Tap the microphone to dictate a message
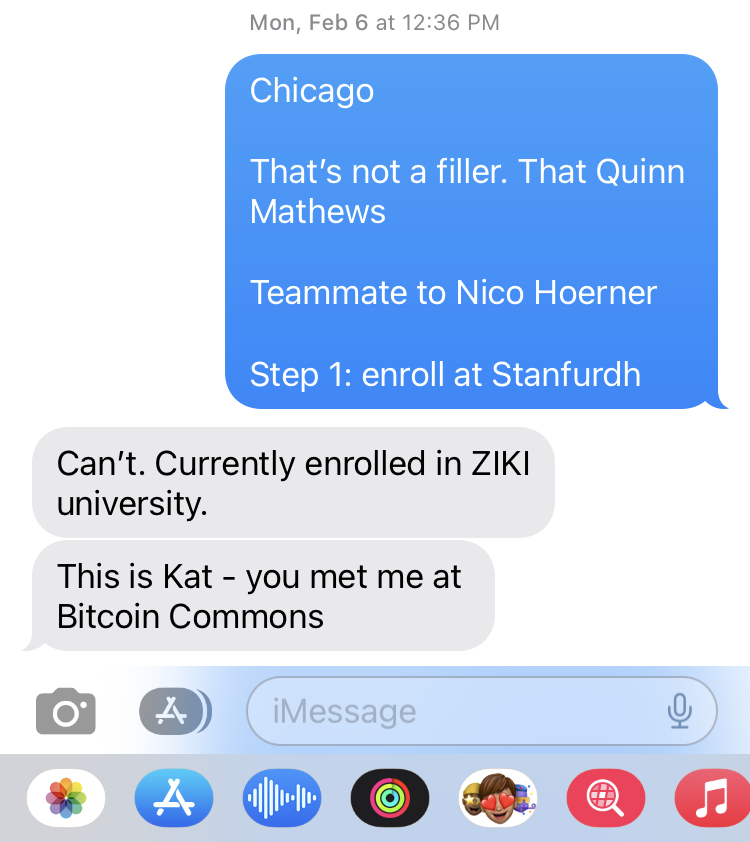 click(679, 711)
